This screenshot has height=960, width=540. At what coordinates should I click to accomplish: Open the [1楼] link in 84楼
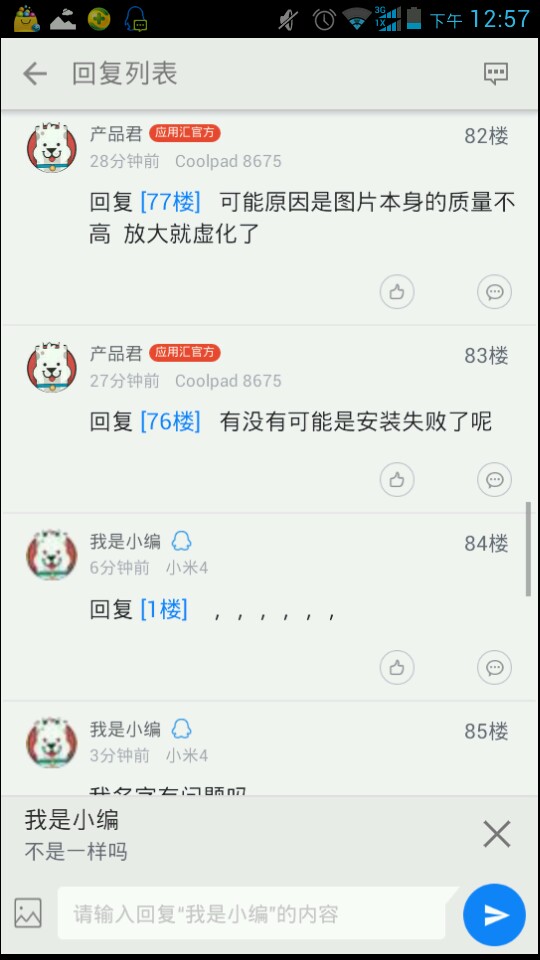163,610
